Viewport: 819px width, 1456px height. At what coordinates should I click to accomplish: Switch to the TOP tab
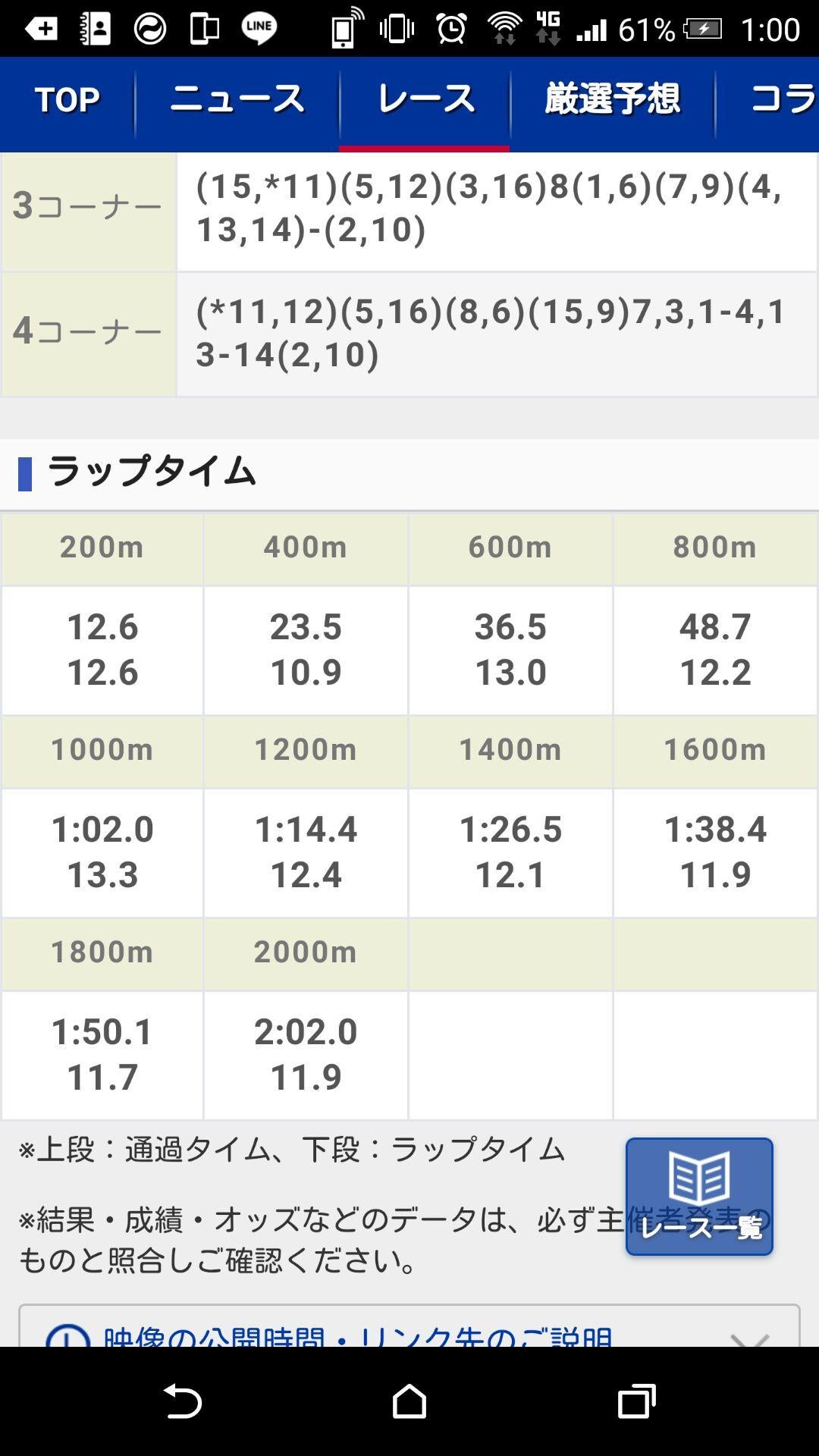pos(67,101)
